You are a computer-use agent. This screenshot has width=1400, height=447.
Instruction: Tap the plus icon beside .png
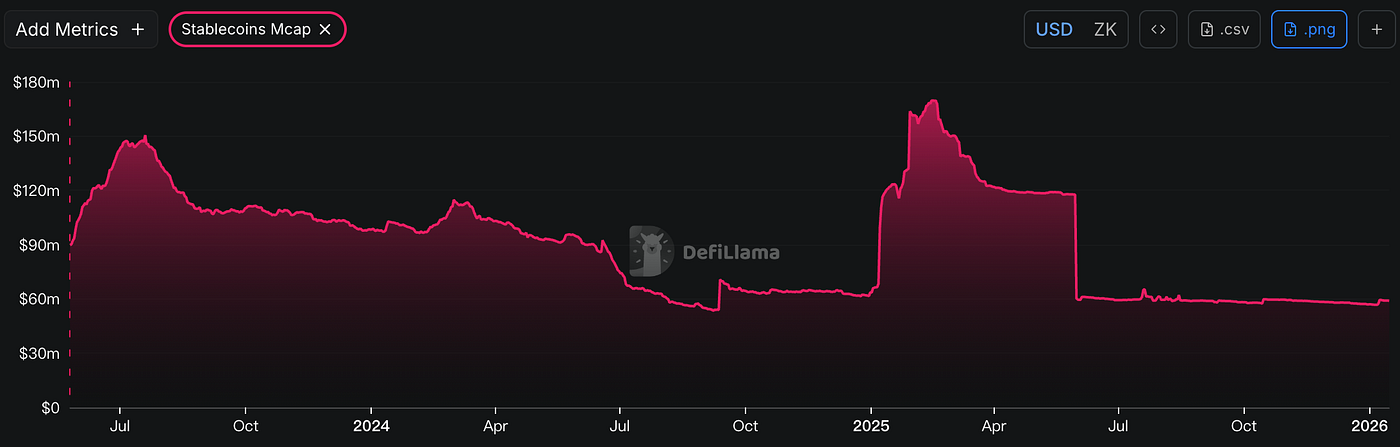(1377, 30)
